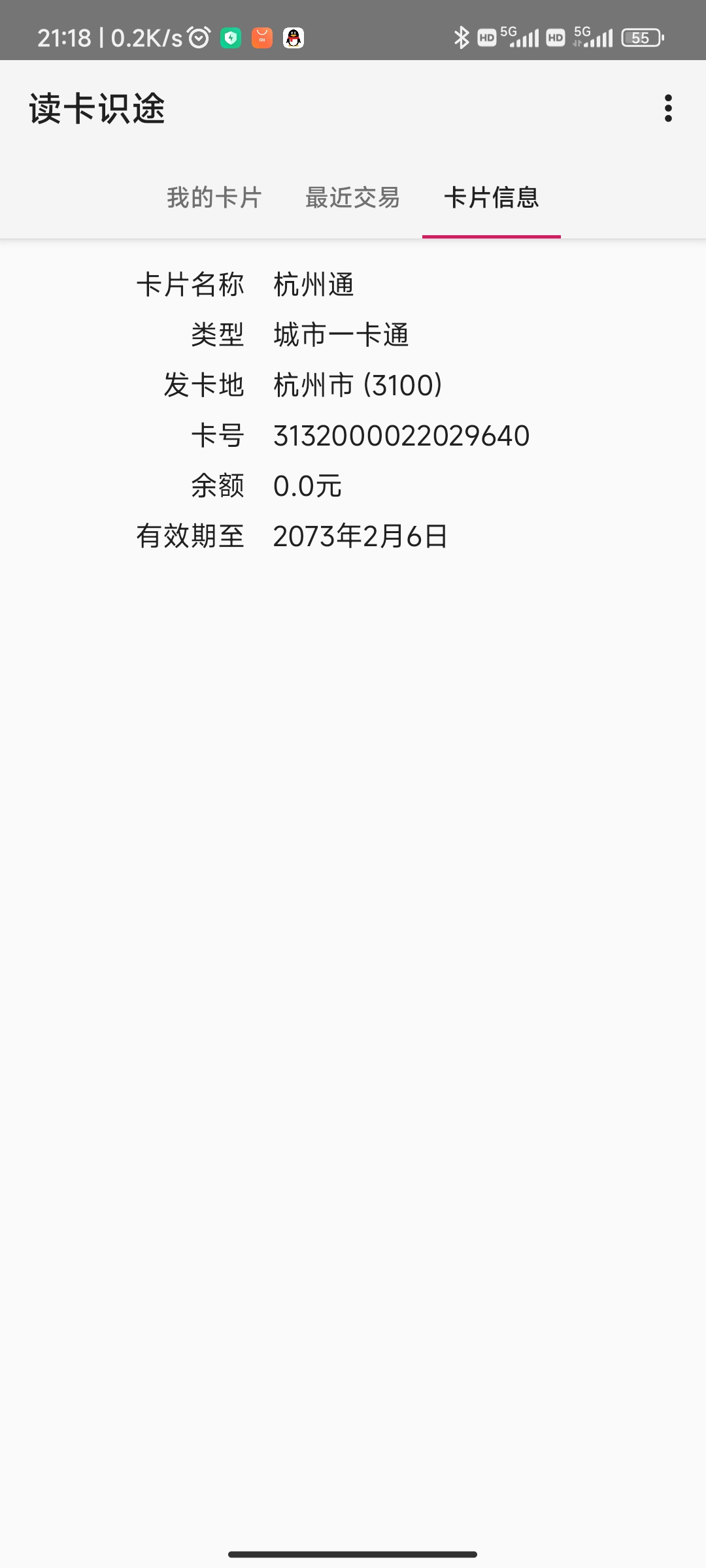
Task: Open the overflow menu
Action: coord(667,108)
